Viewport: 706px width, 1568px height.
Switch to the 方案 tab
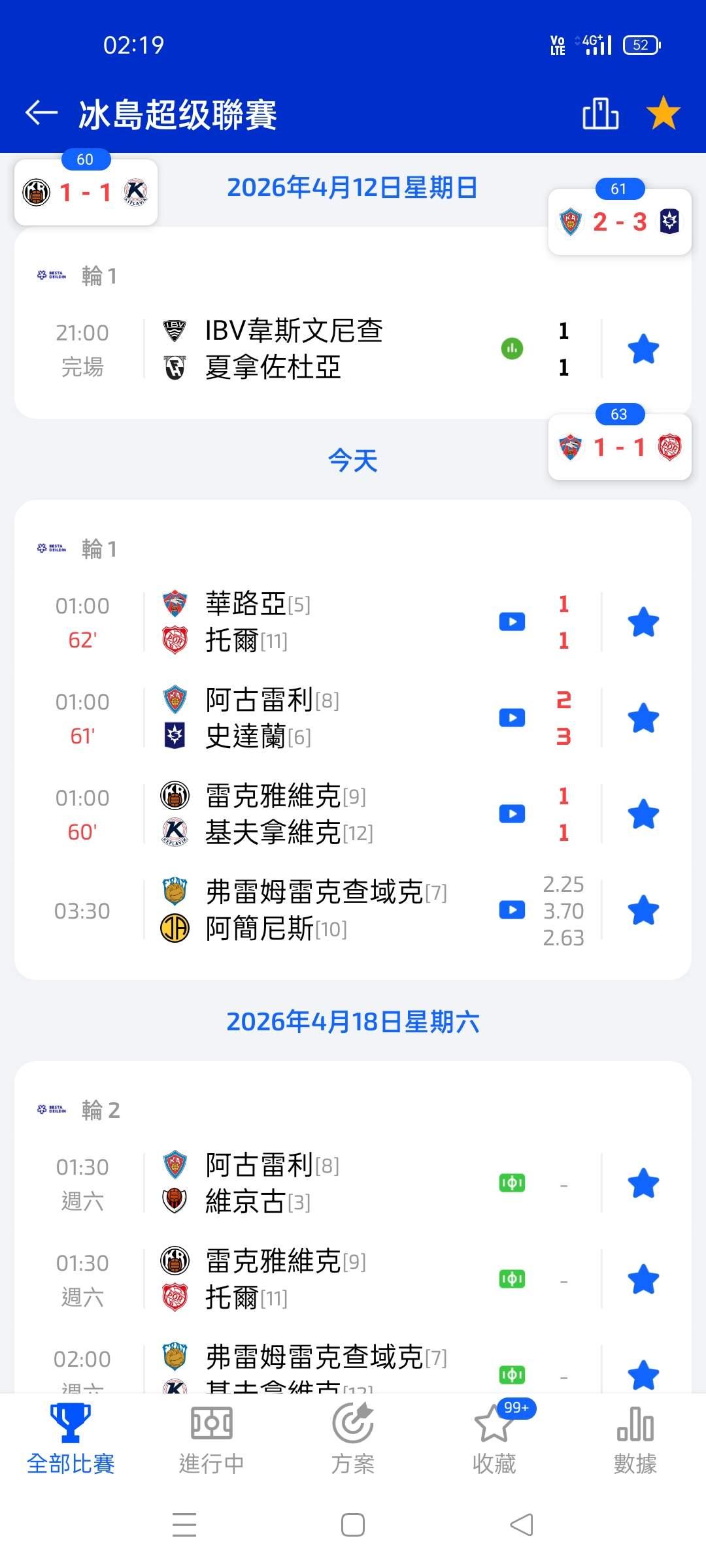pyautogui.click(x=353, y=1440)
